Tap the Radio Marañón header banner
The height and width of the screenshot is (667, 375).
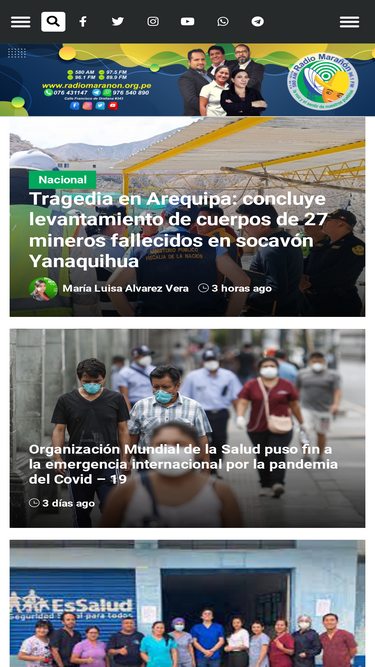coord(188,80)
